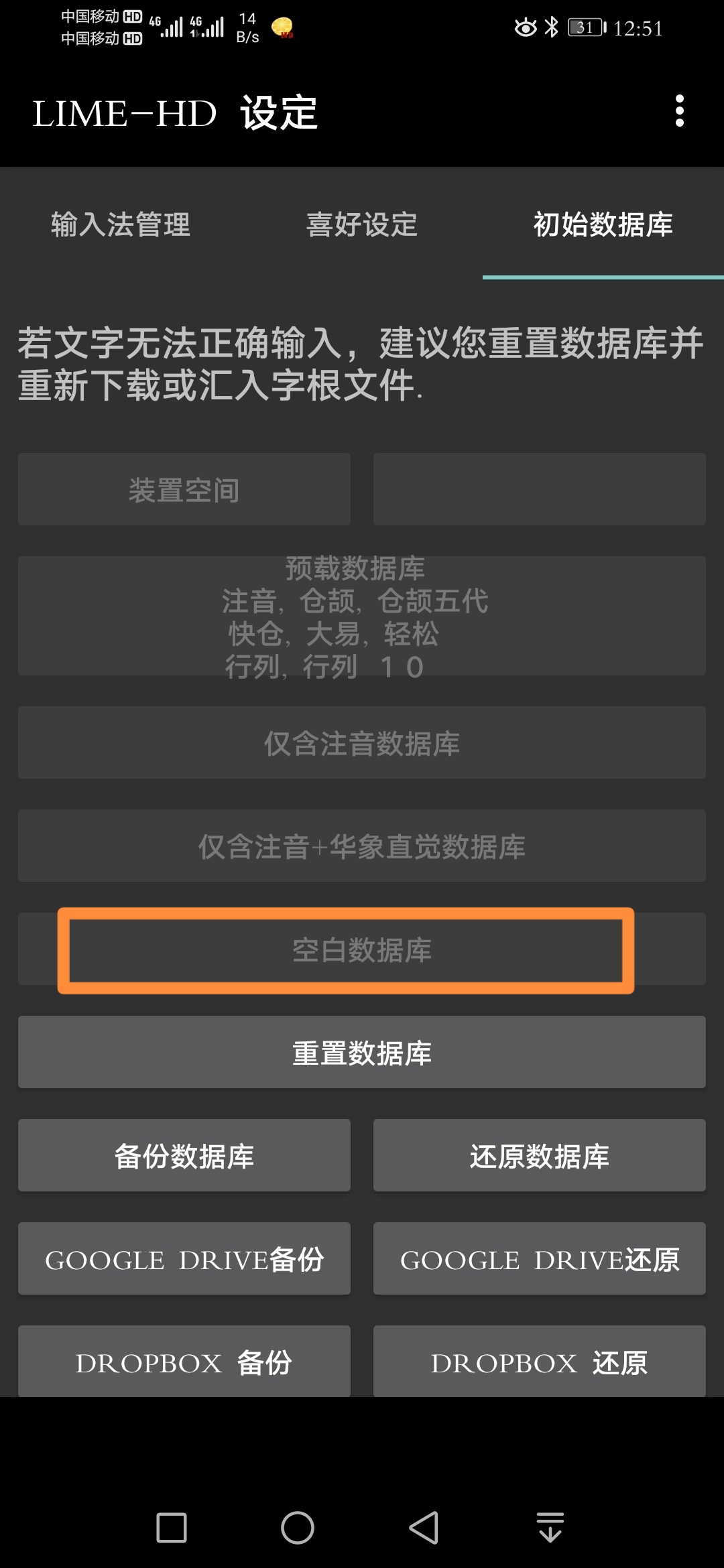
Task: Tap the 空白数据库 button
Action: pos(362,950)
